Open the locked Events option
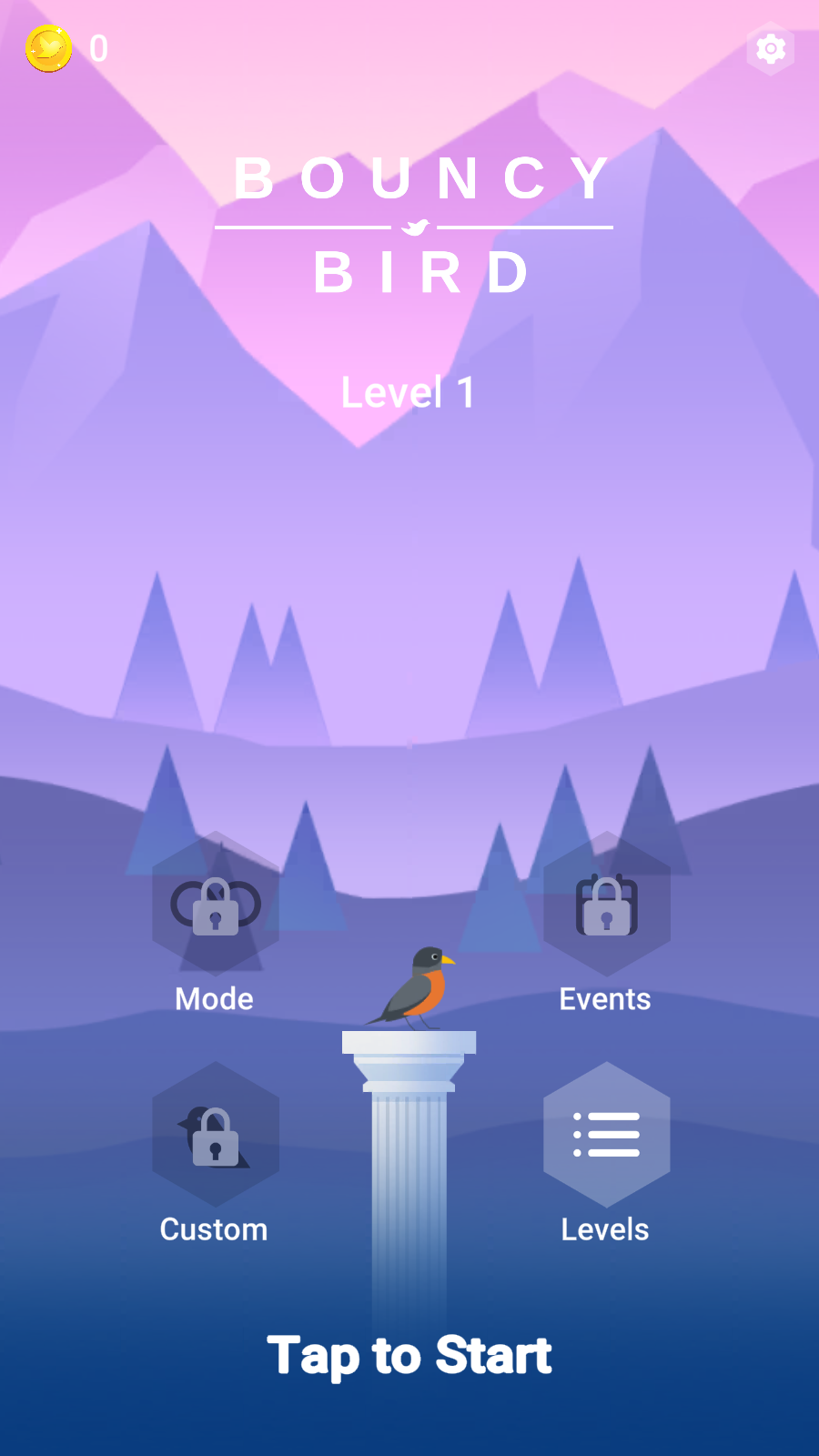The width and height of the screenshot is (819, 1456). pyautogui.click(x=606, y=905)
